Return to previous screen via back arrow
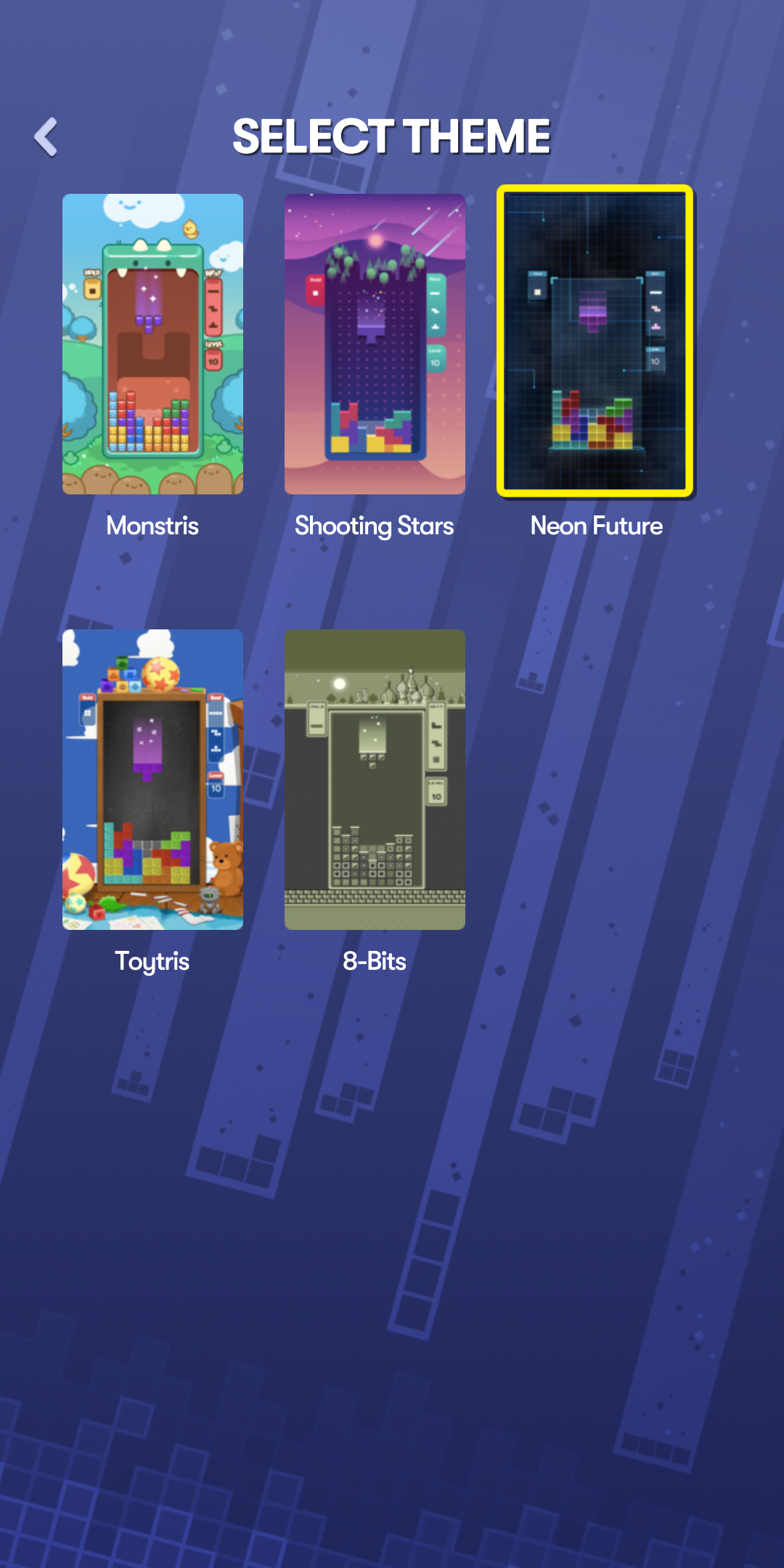The height and width of the screenshot is (1568, 784). 46,136
